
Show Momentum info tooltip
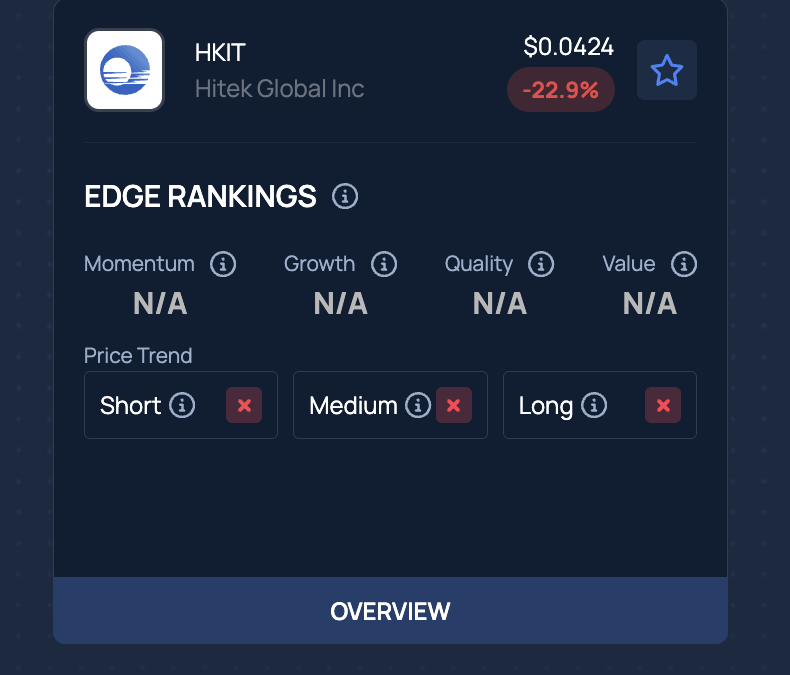click(x=223, y=265)
